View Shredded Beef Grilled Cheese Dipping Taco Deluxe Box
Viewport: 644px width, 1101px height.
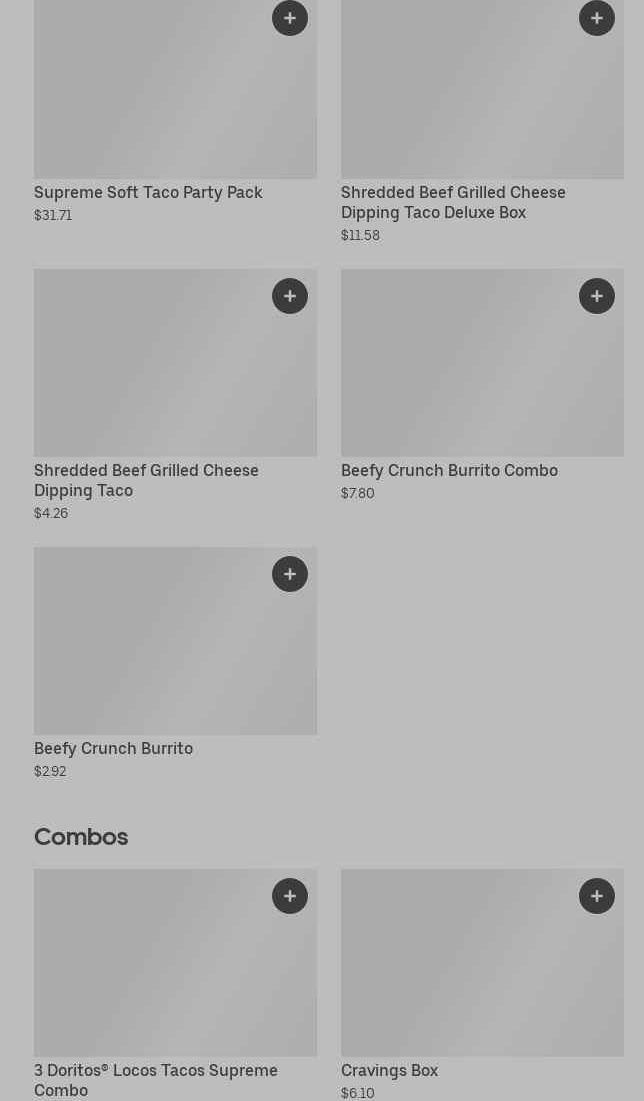tap(452, 202)
